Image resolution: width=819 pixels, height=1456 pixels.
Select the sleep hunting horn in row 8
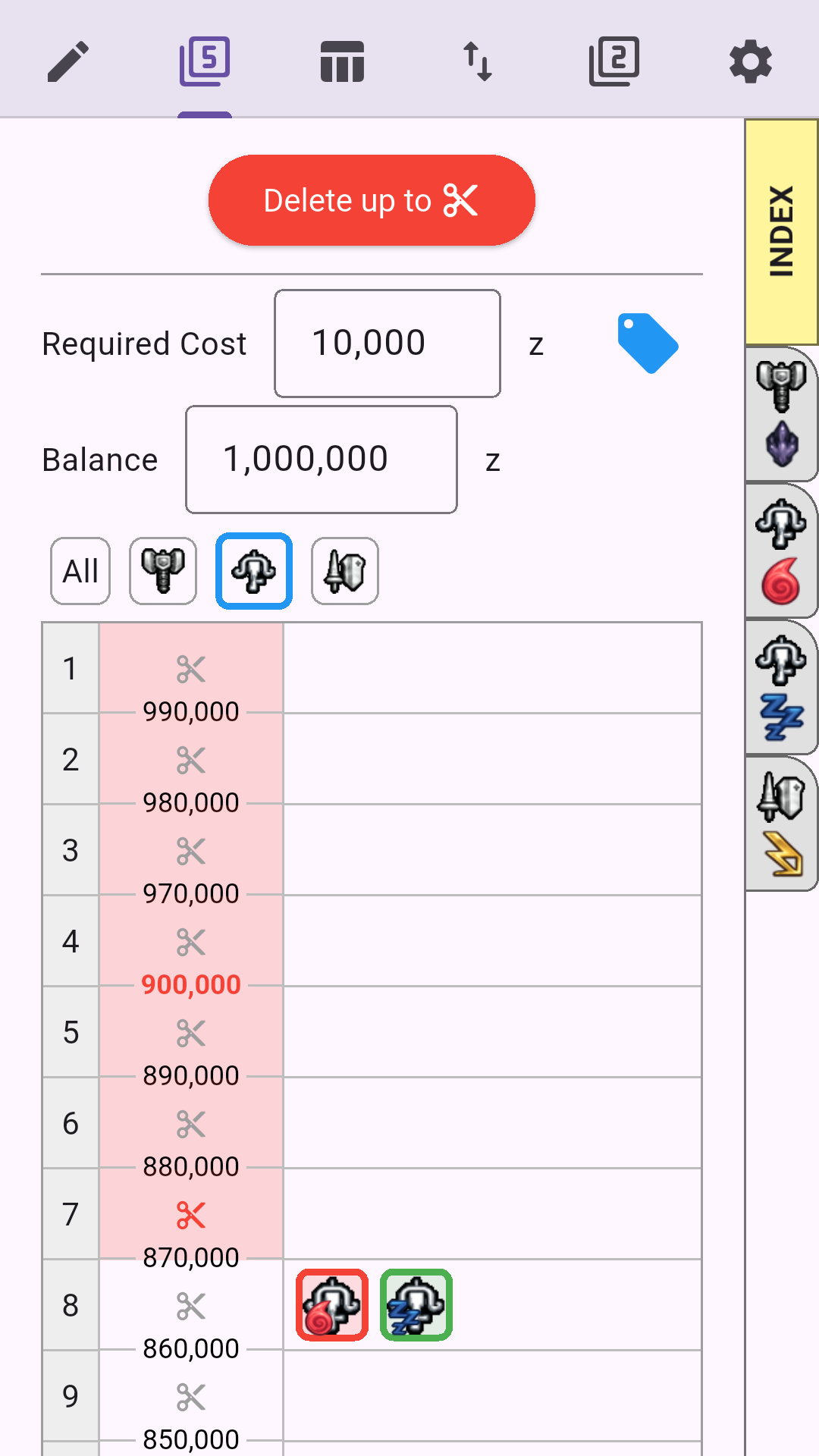coord(416,1306)
